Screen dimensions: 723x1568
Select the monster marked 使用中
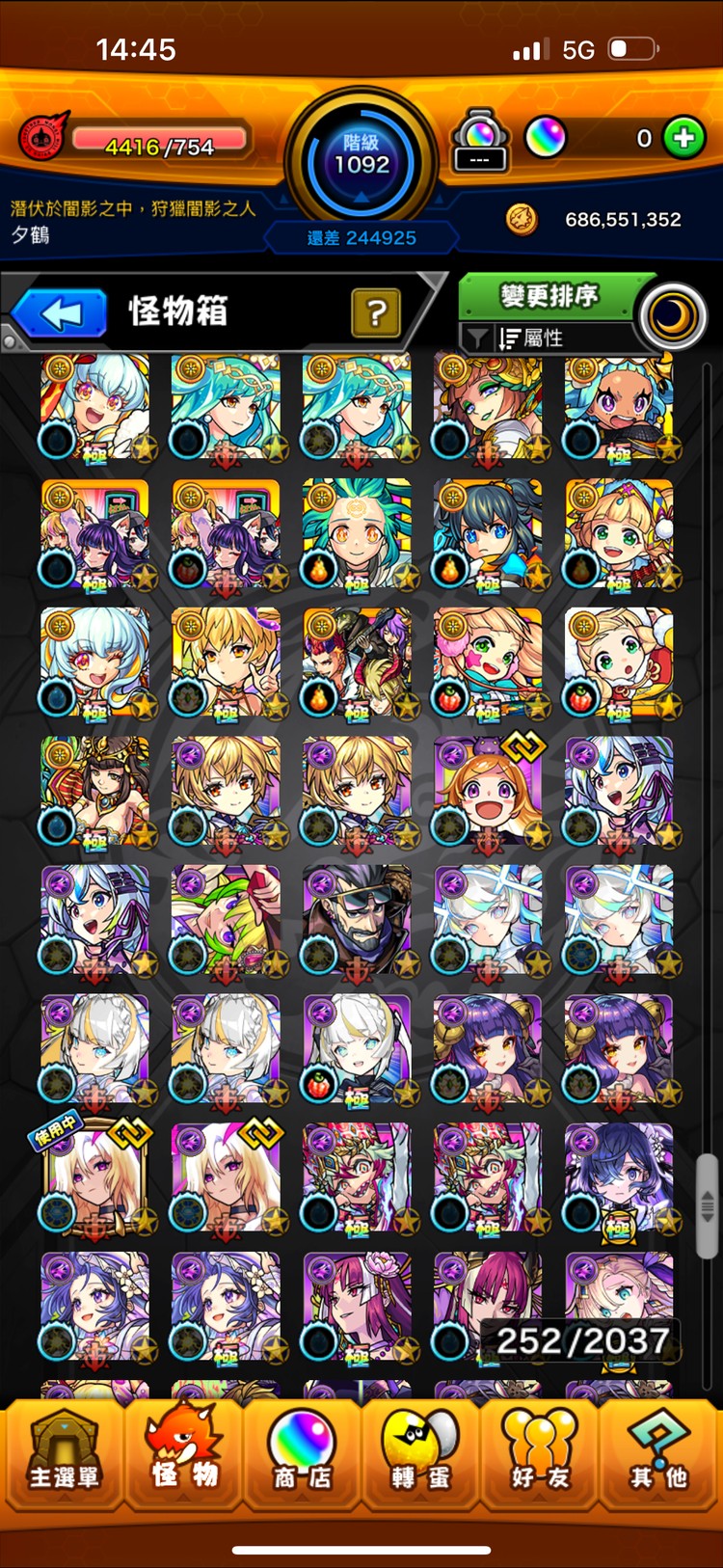pyautogui.click(x=95, y=1177)
